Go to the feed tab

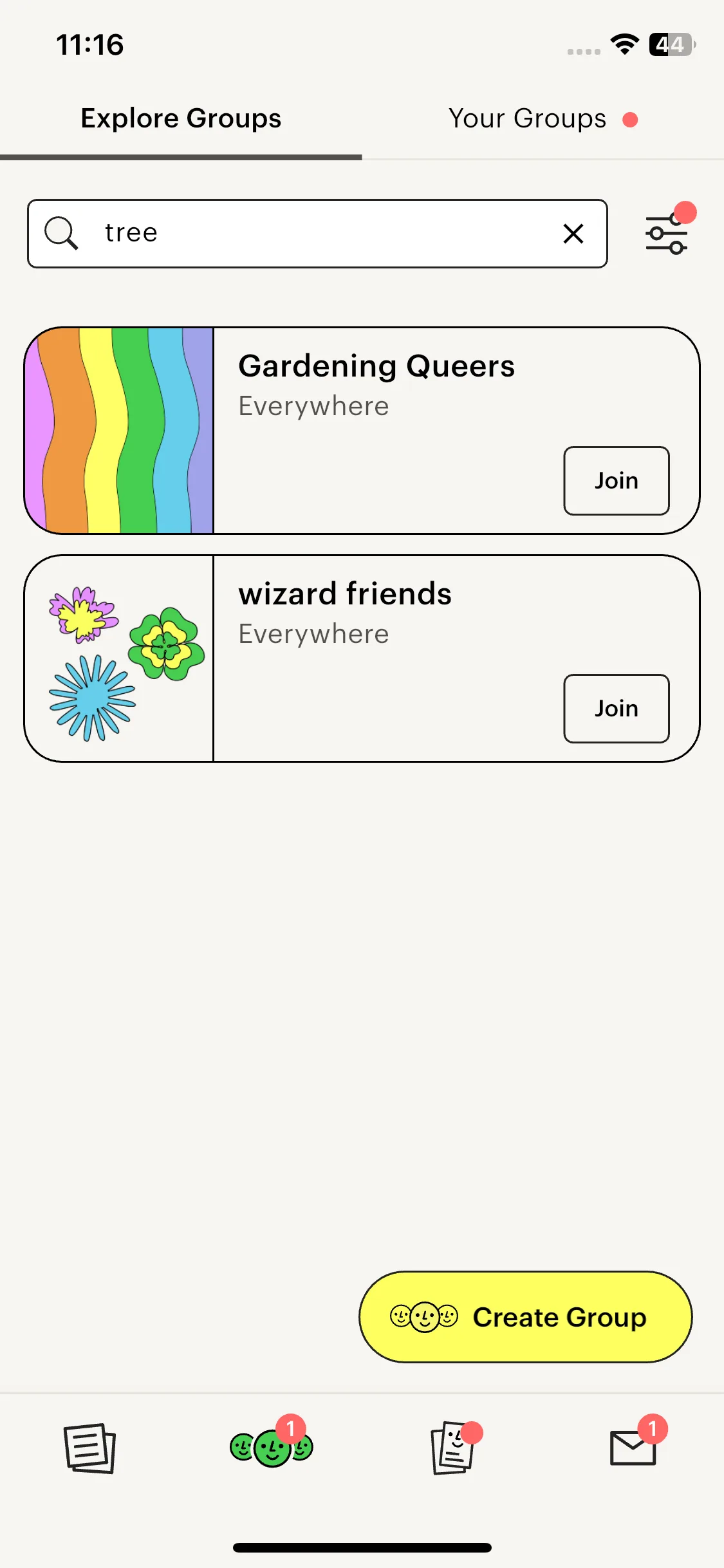89,1448
